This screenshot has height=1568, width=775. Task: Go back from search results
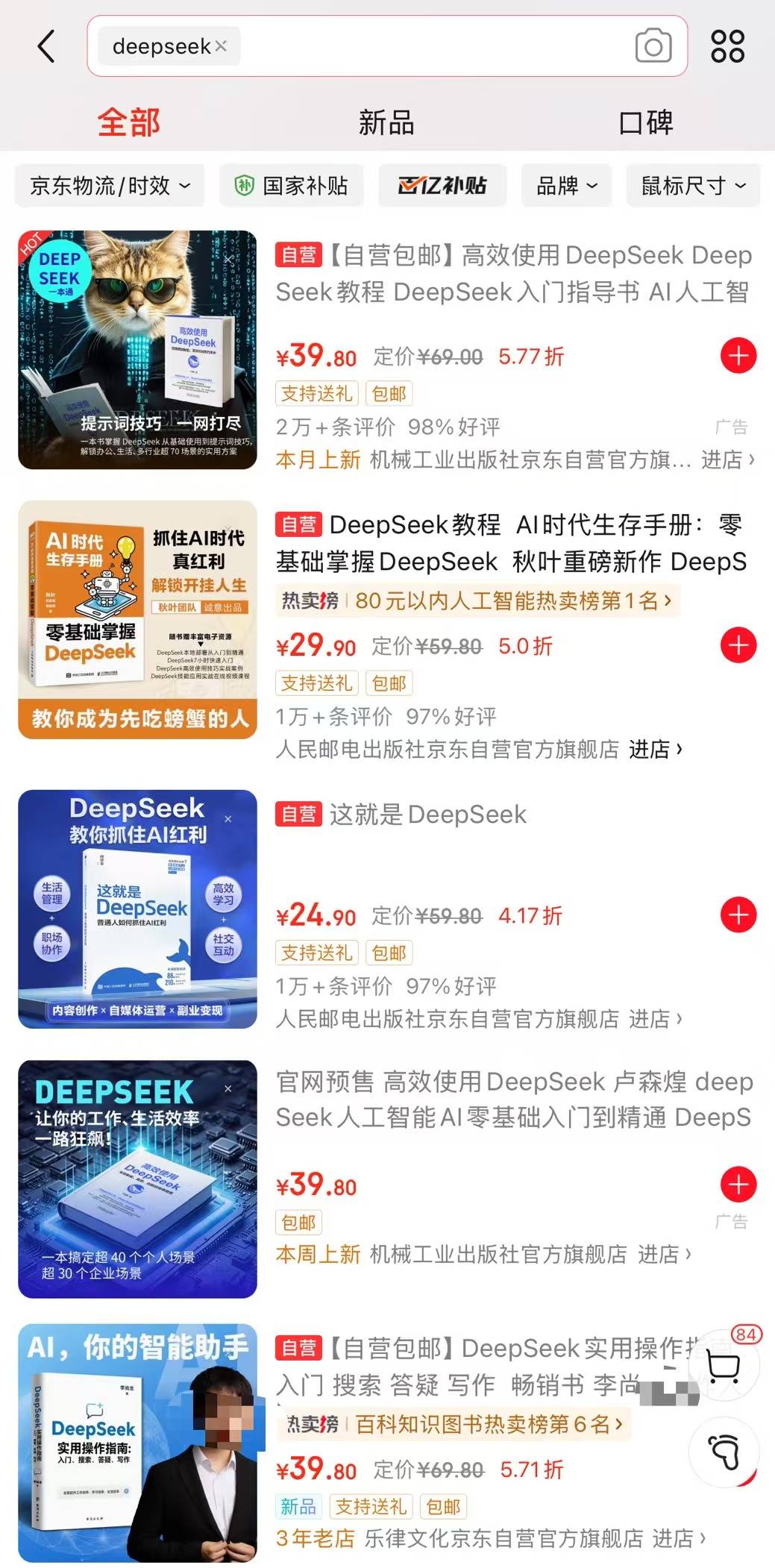(46, 46)
